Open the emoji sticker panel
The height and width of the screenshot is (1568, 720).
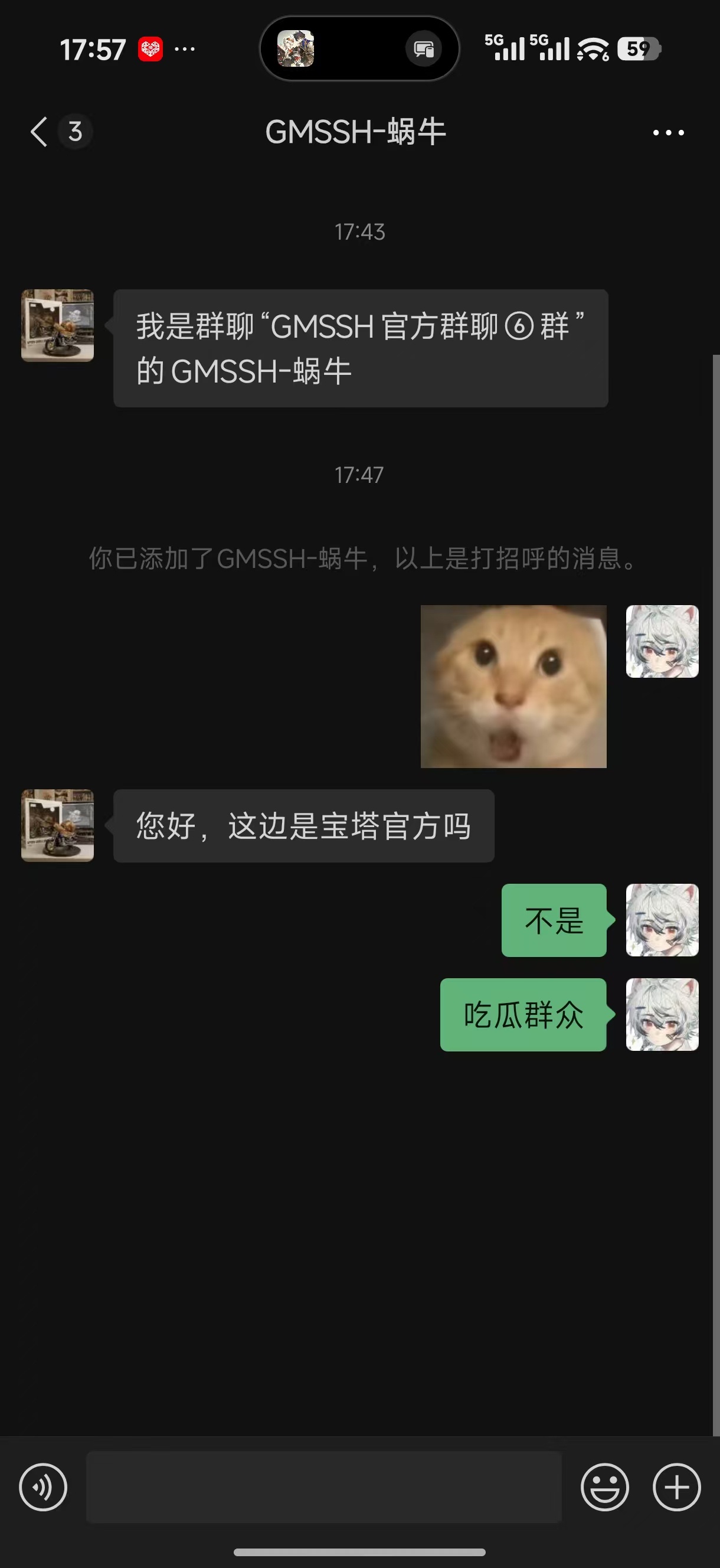tap(604, 1487)
